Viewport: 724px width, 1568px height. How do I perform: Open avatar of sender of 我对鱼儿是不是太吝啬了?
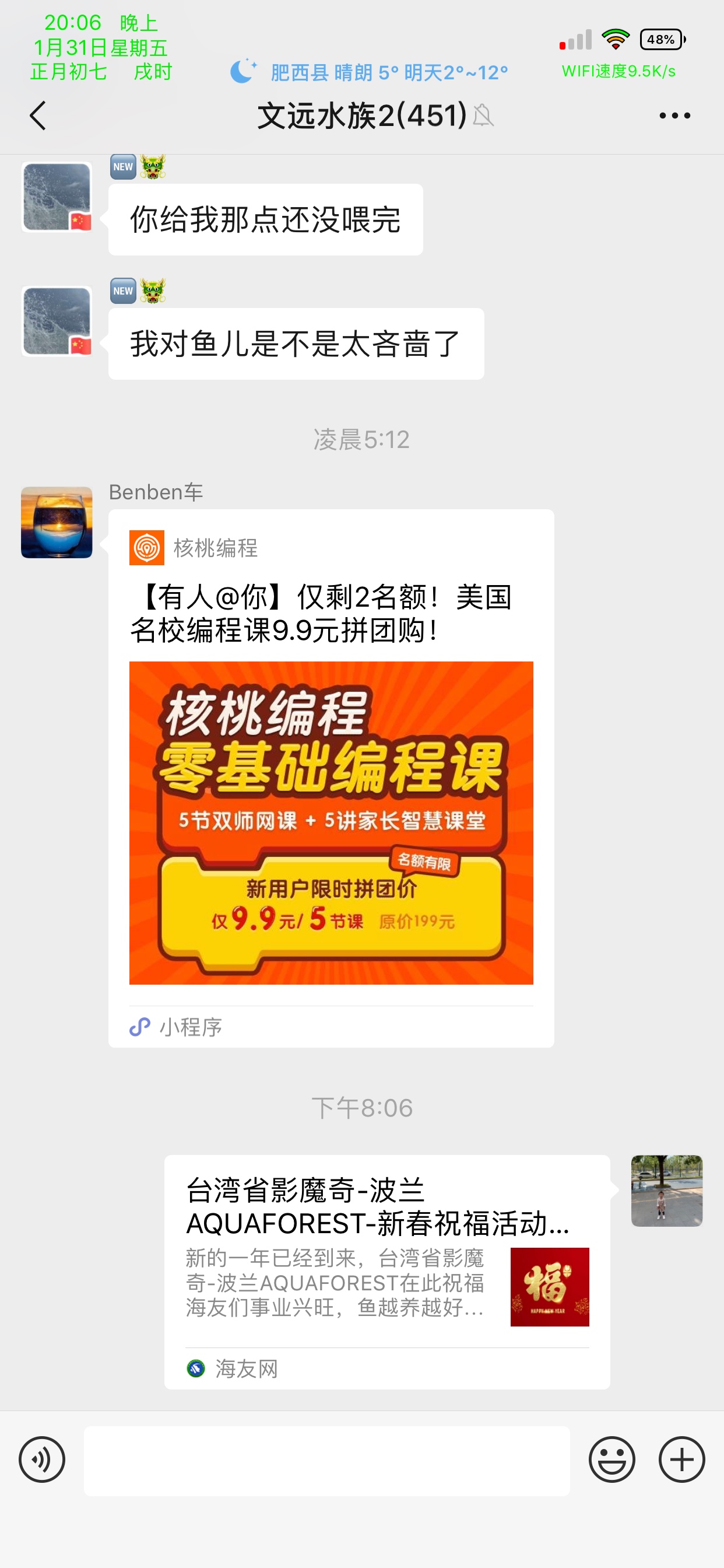57,321
